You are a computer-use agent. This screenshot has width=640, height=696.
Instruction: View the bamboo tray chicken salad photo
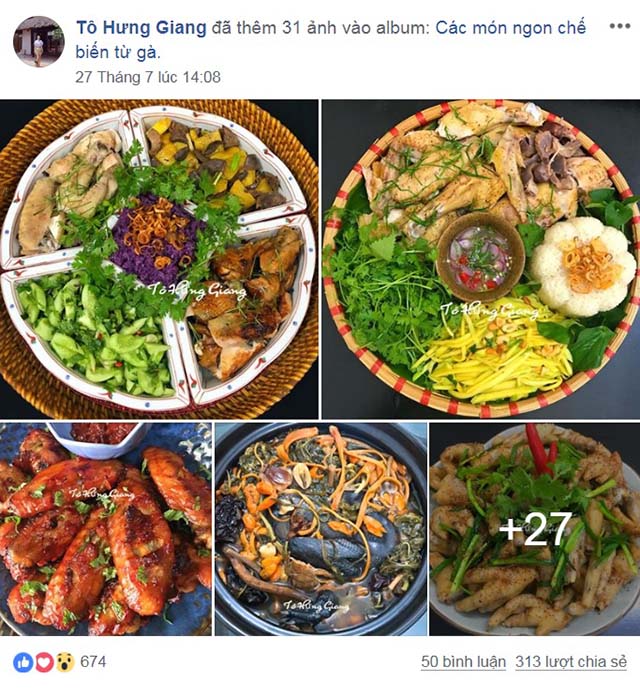pyautogui.click(x=480, y=256)
